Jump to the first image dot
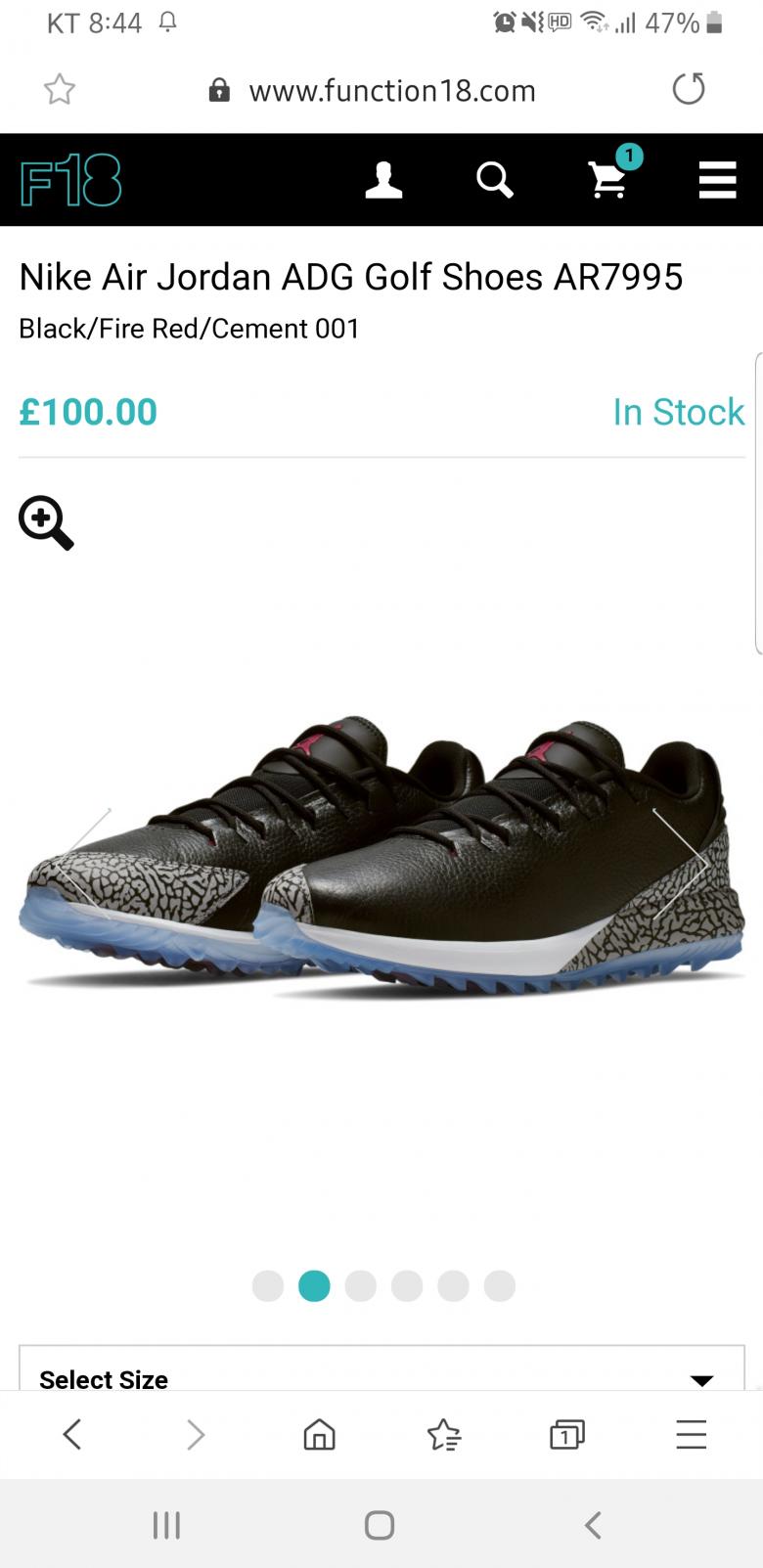The width and height of the screenshot is (763, 1568). [268, 1286]
